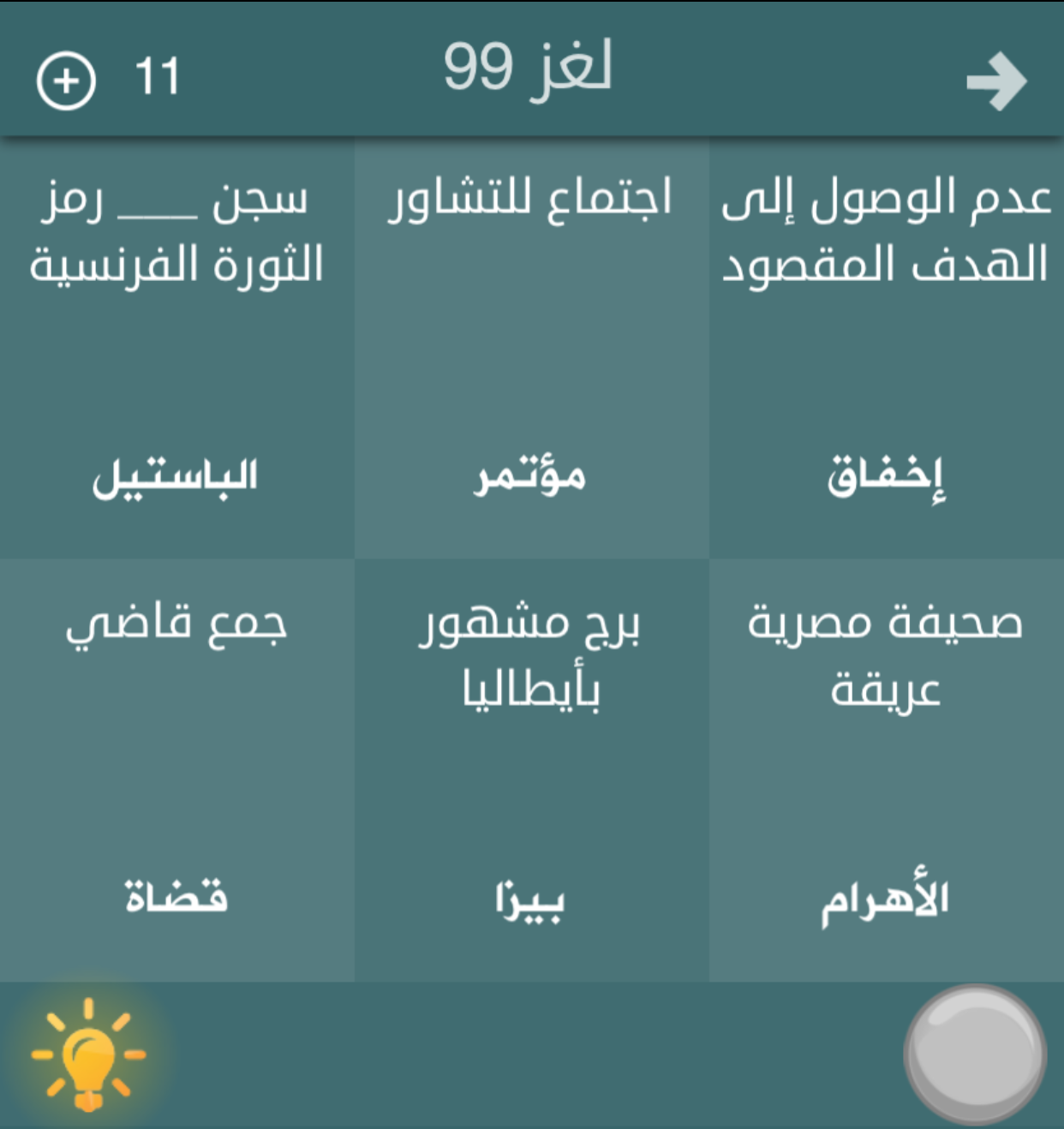Tap the round gray button
The width and height of the screenshot is (1064, 1129).
click(975, 1054)
